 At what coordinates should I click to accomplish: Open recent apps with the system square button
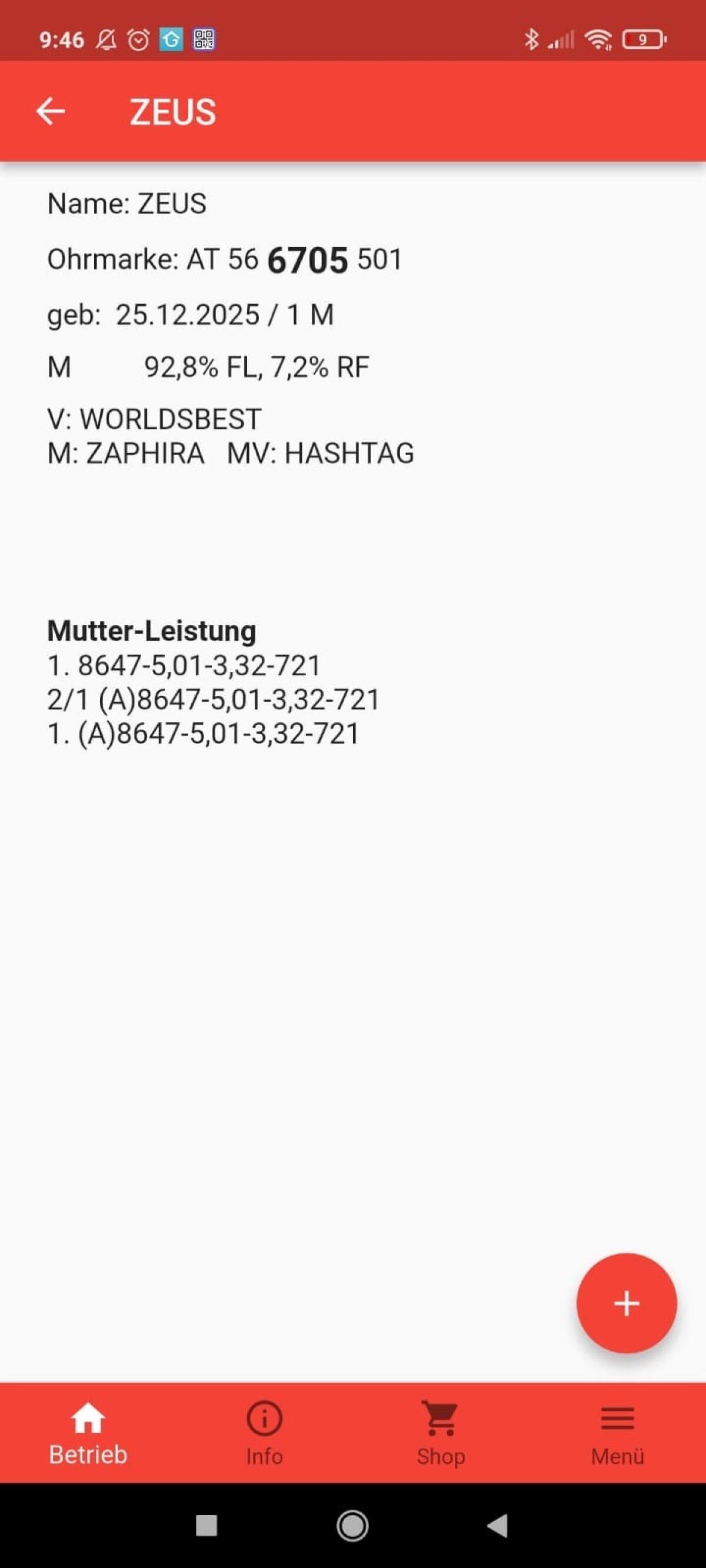pos(207,1526)
